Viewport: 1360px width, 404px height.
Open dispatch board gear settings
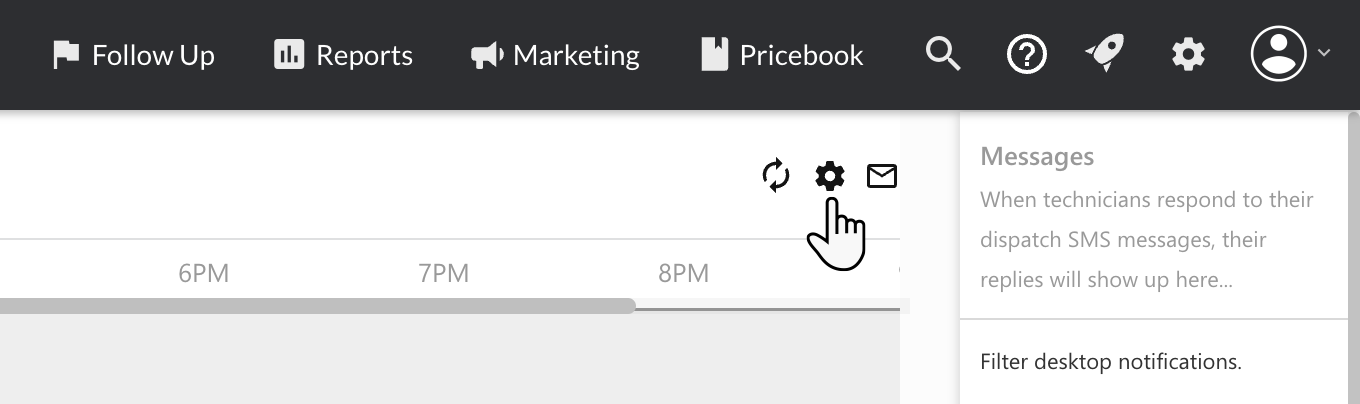pos(830,176)
